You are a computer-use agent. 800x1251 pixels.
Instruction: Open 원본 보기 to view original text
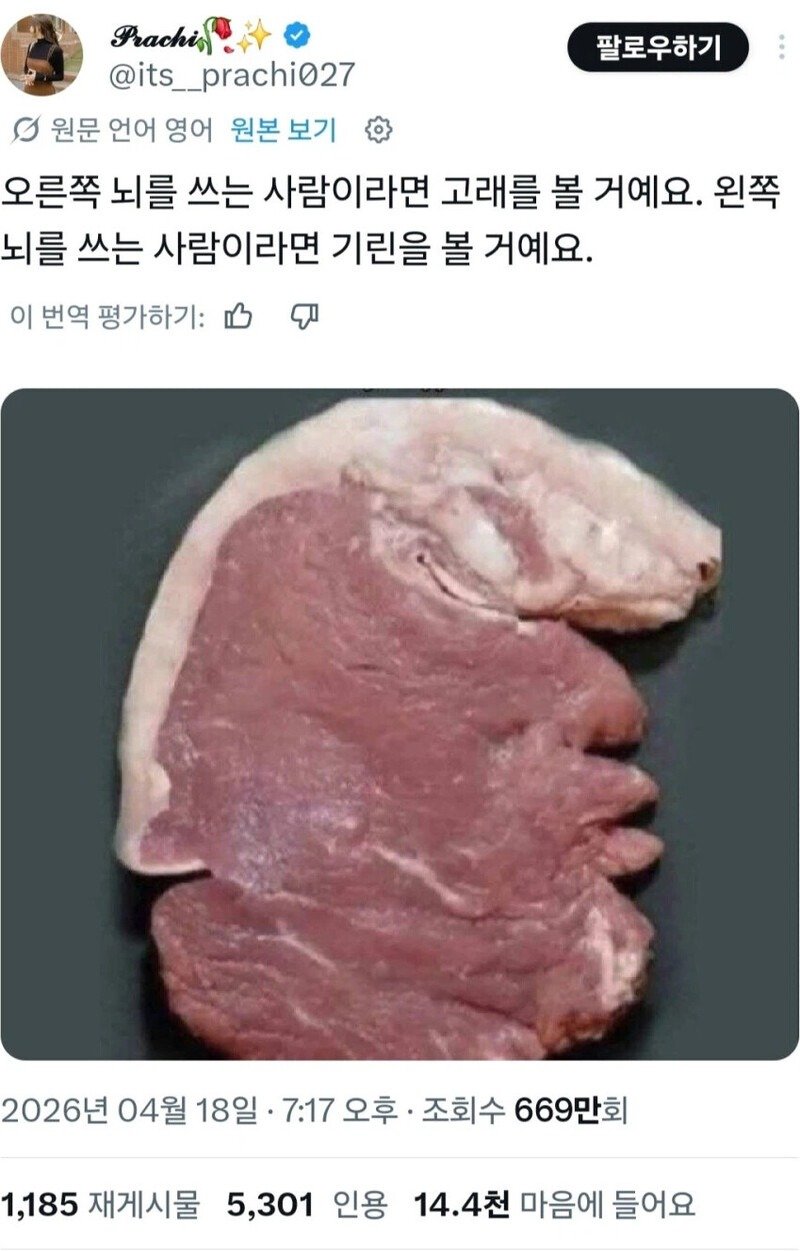click(x=287, y=129)
